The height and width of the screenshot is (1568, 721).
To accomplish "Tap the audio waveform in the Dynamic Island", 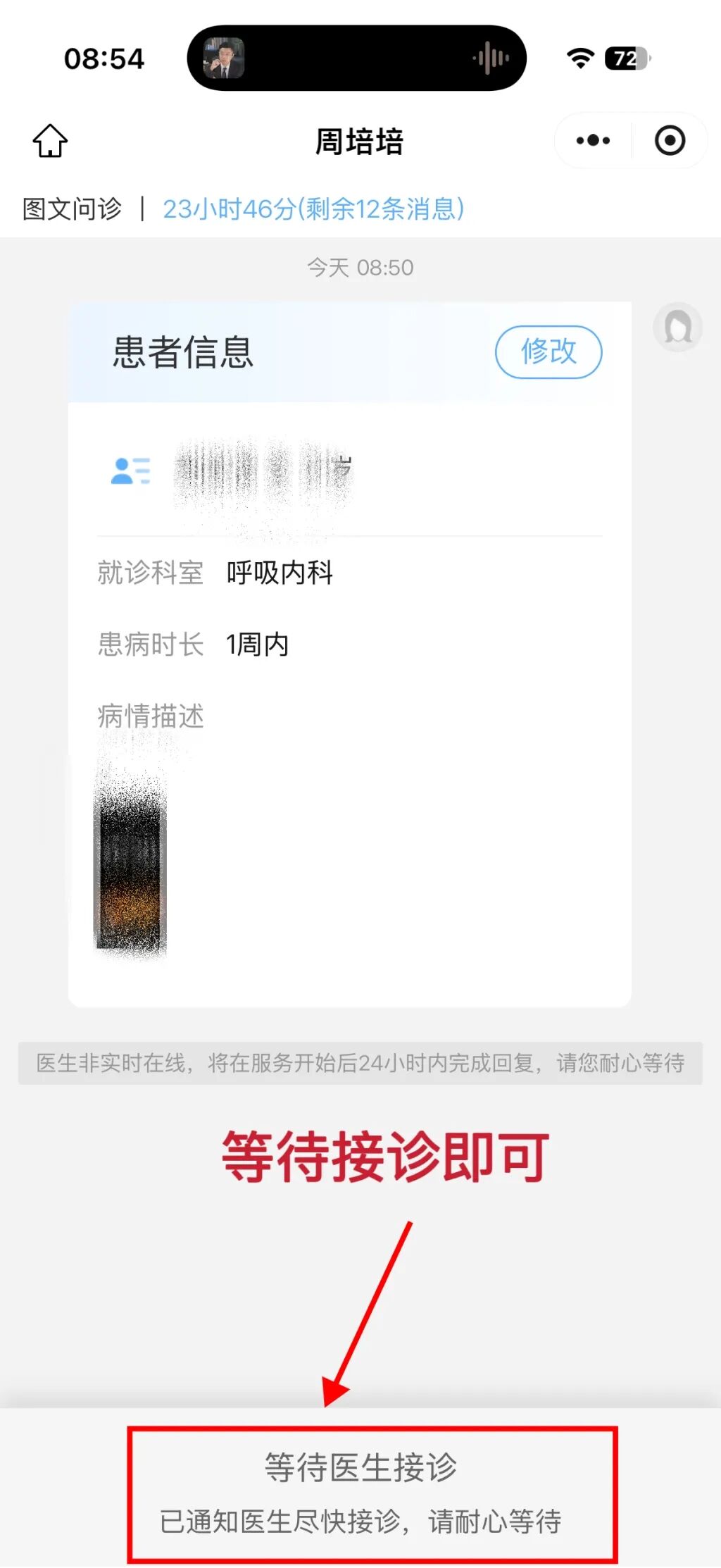I will coord(489,59).
